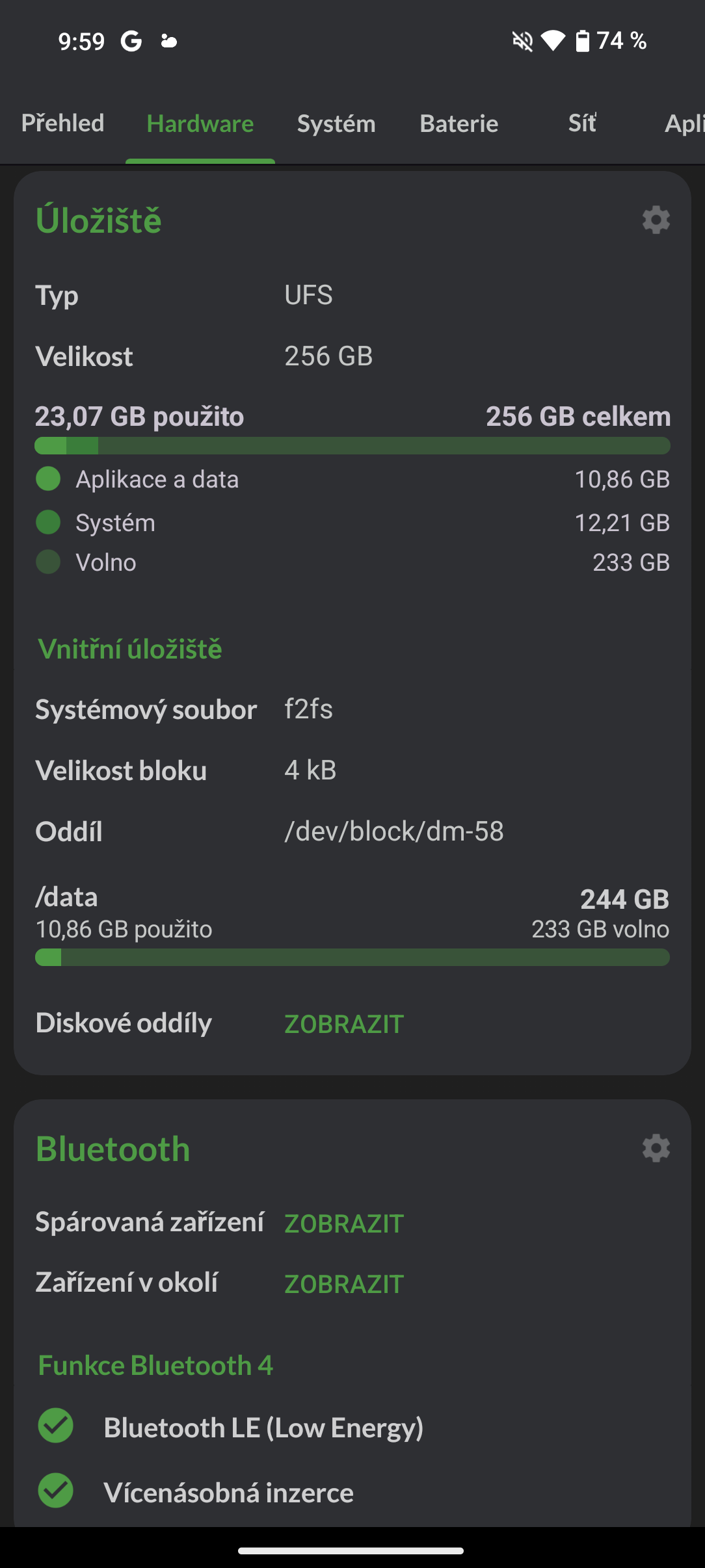Open the Úložiště settings gear icon
This screenshot has width=705, height=1568.
pos(656,220)
